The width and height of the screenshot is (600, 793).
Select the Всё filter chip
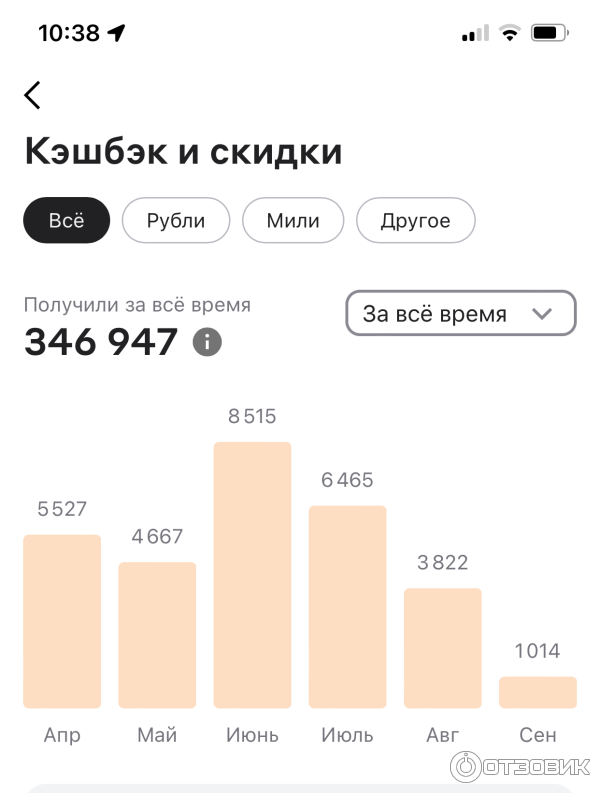[x=67, y=220]
